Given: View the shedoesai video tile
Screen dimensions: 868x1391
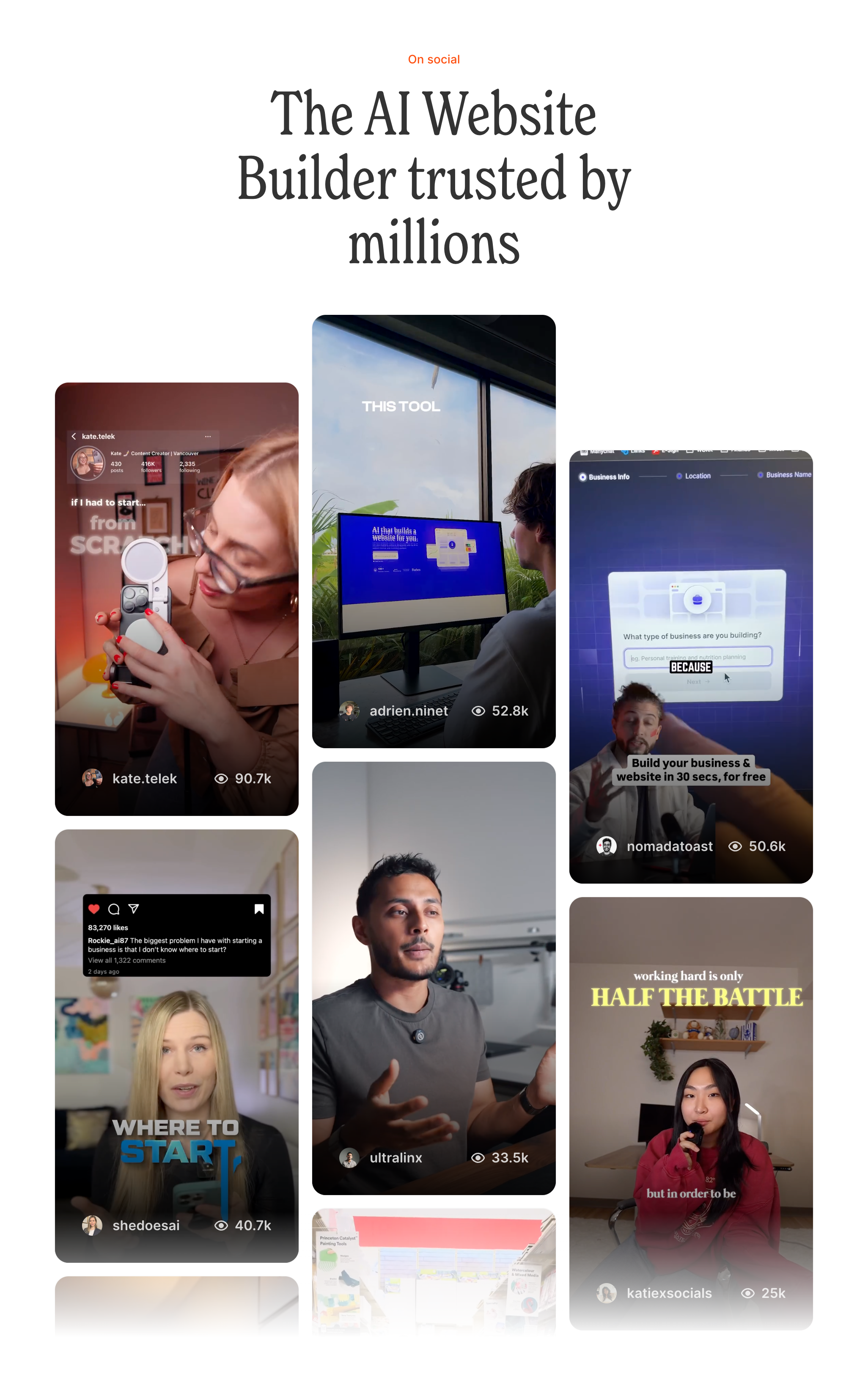Looking at the screenshot, I should 176,1045.
